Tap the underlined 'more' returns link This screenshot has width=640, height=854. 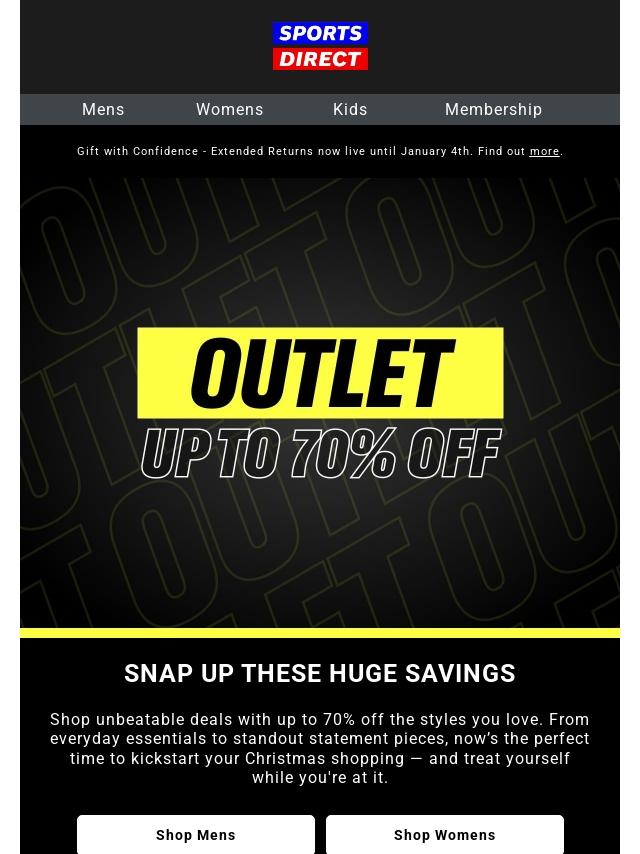pos(544,152)
